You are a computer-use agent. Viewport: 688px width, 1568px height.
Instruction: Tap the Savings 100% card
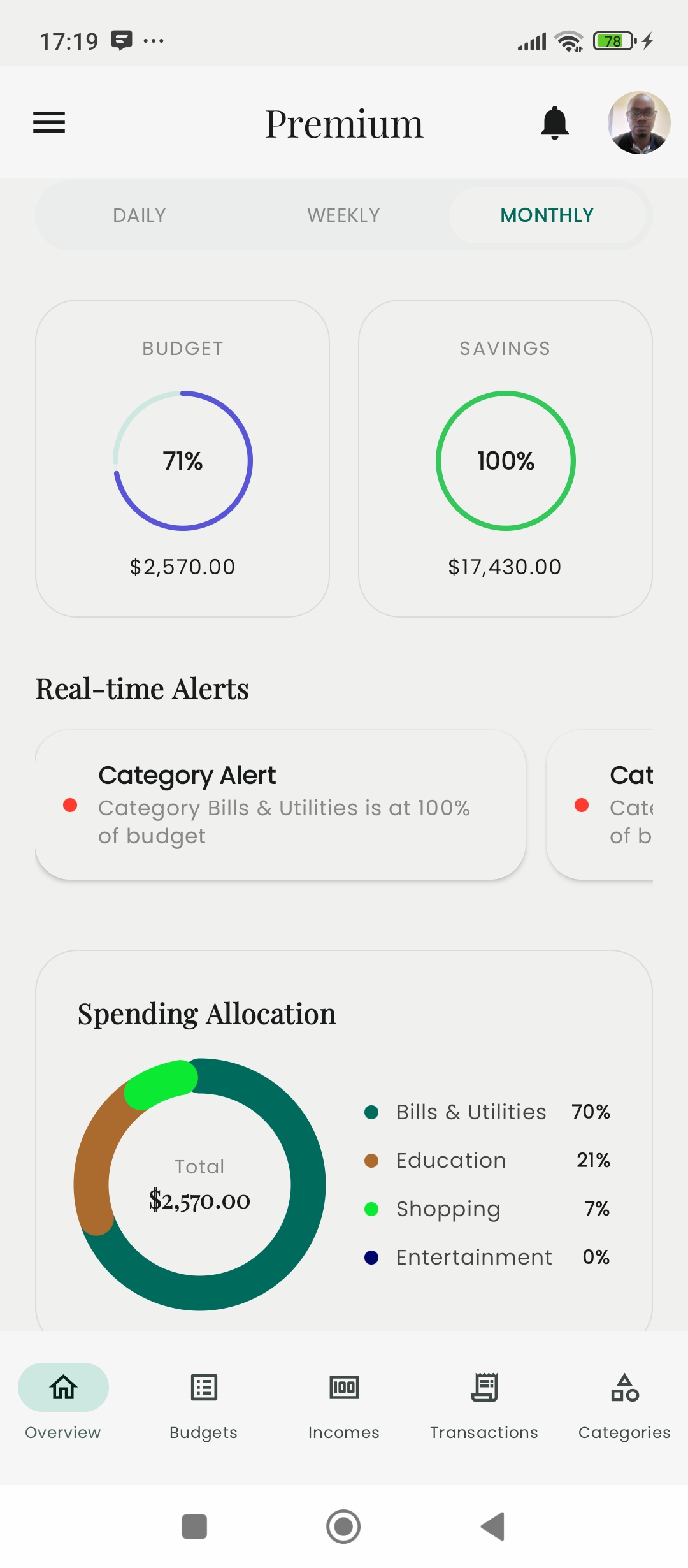(x=505, y=460)
